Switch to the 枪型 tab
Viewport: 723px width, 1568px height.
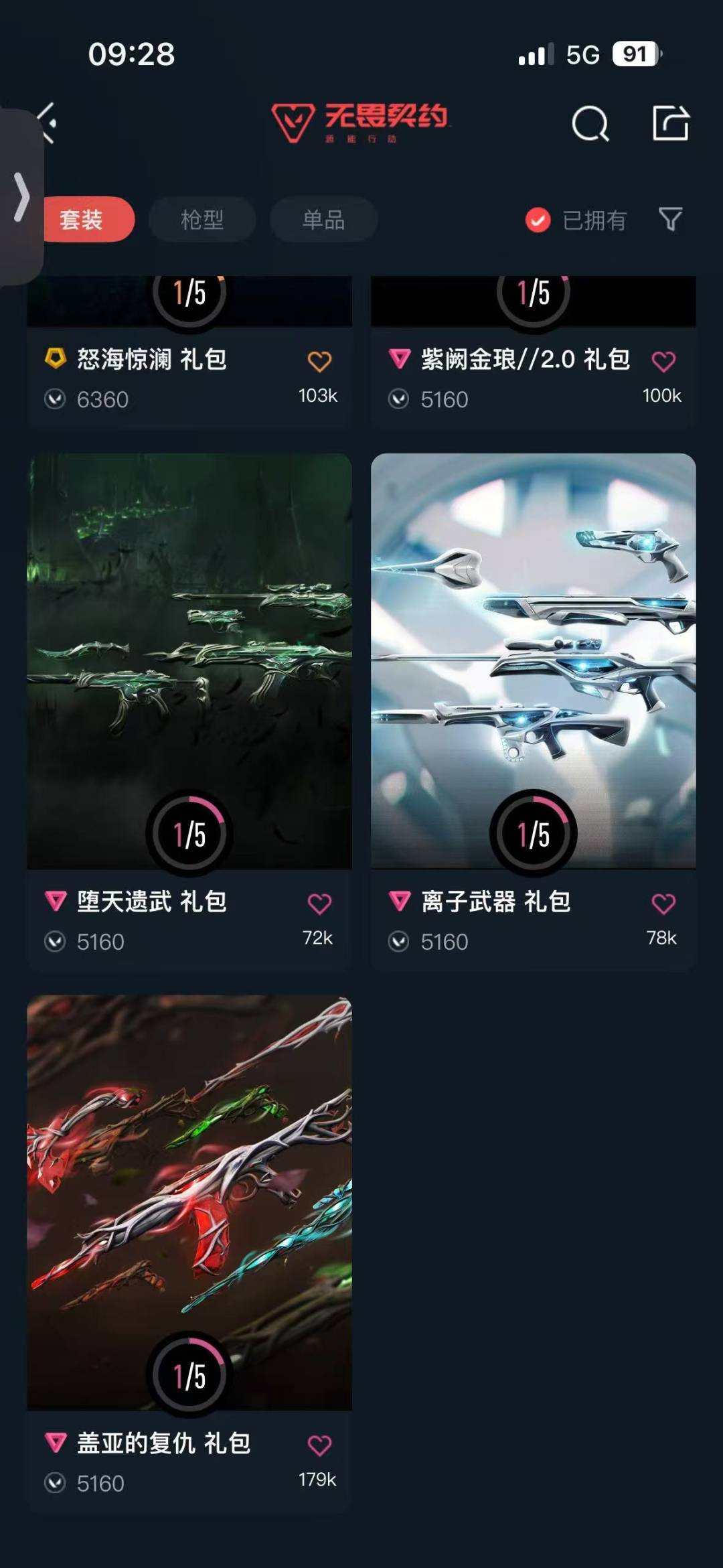tap(202, 220)
